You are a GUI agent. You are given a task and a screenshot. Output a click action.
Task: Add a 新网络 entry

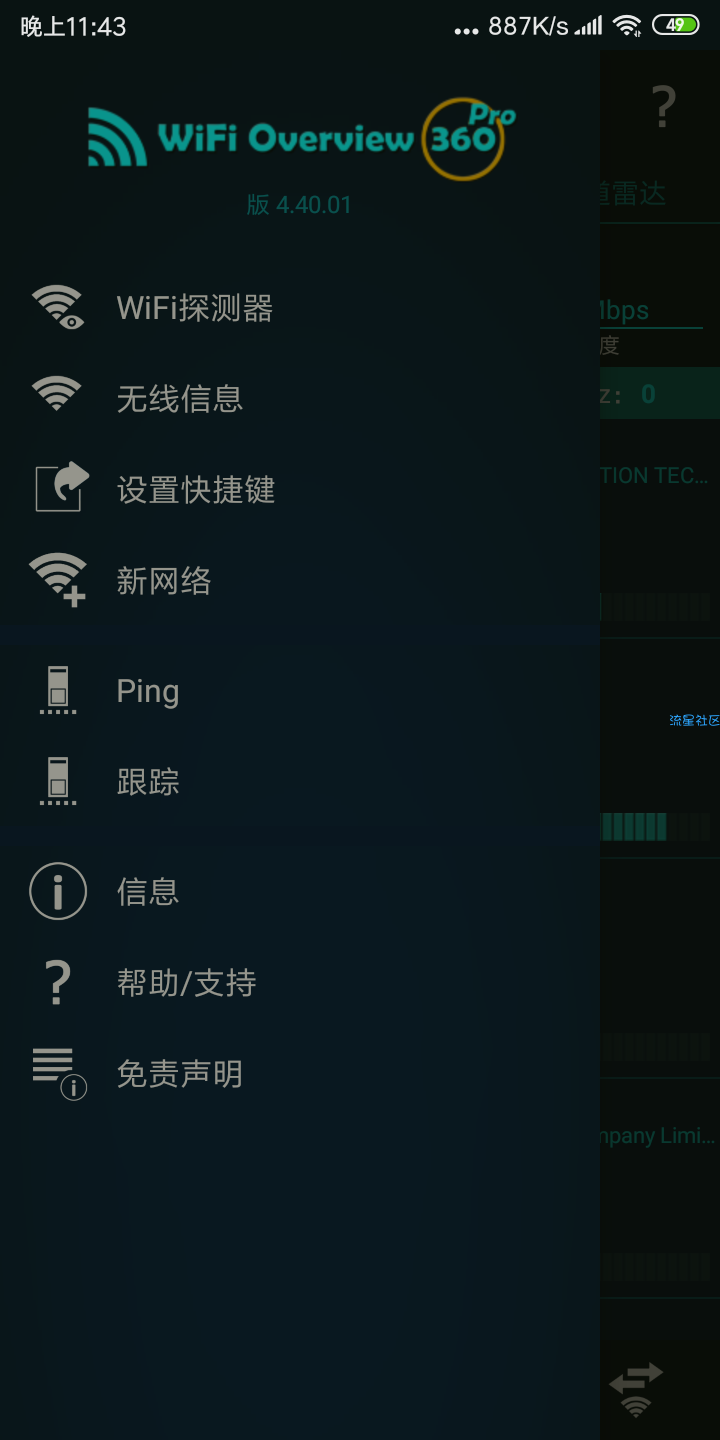(164, 581)
